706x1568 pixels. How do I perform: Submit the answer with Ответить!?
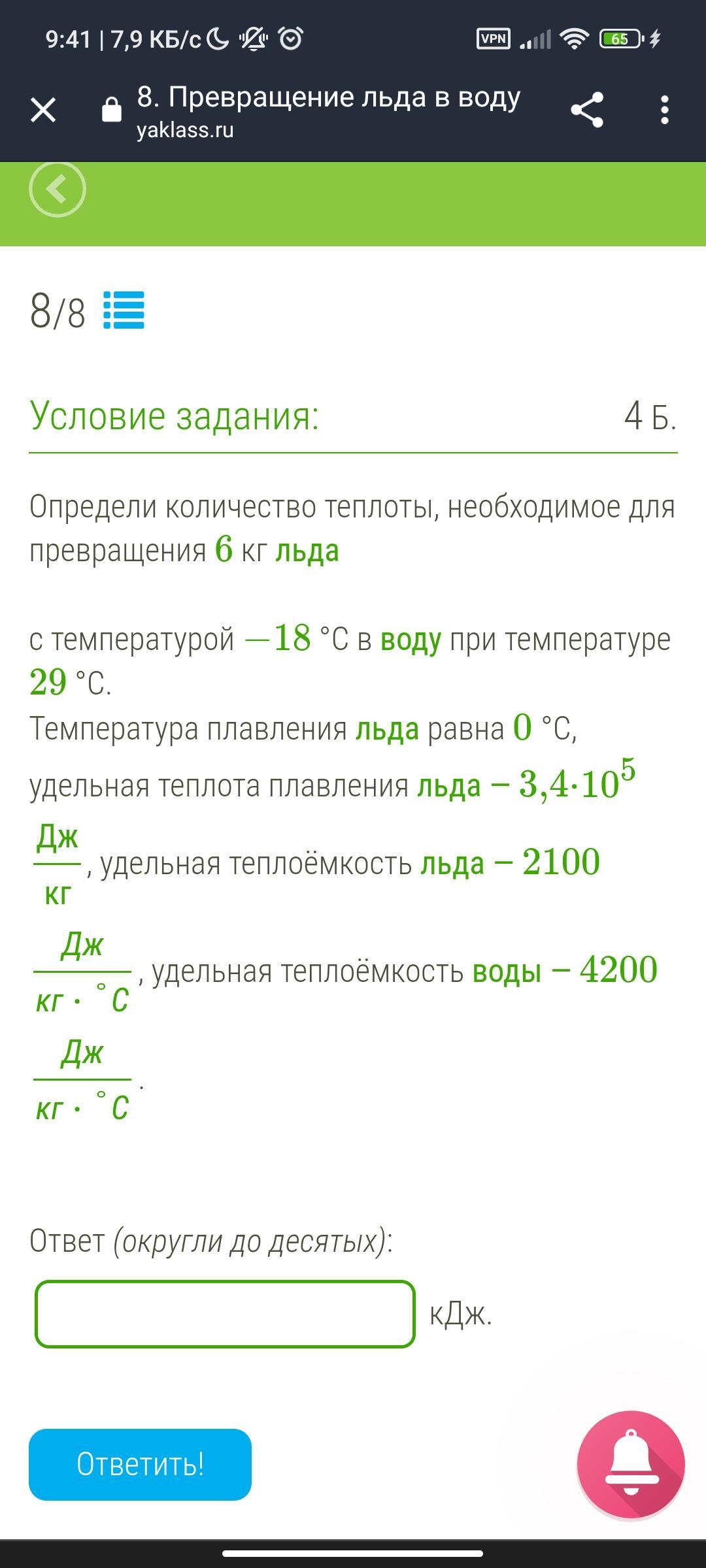pyautogui.click(x=140, y=1464)
